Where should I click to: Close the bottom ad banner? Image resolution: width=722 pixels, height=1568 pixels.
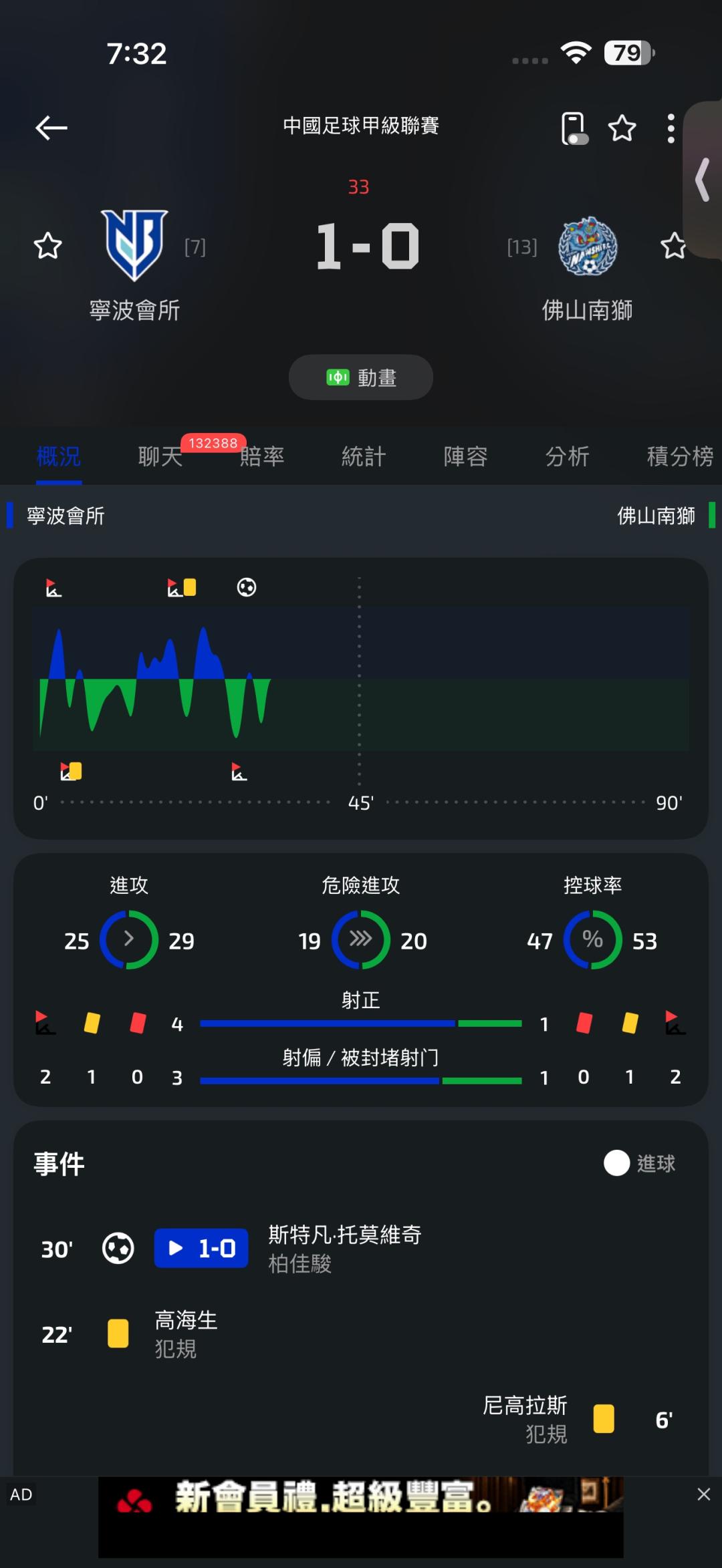coord(703,1495)
